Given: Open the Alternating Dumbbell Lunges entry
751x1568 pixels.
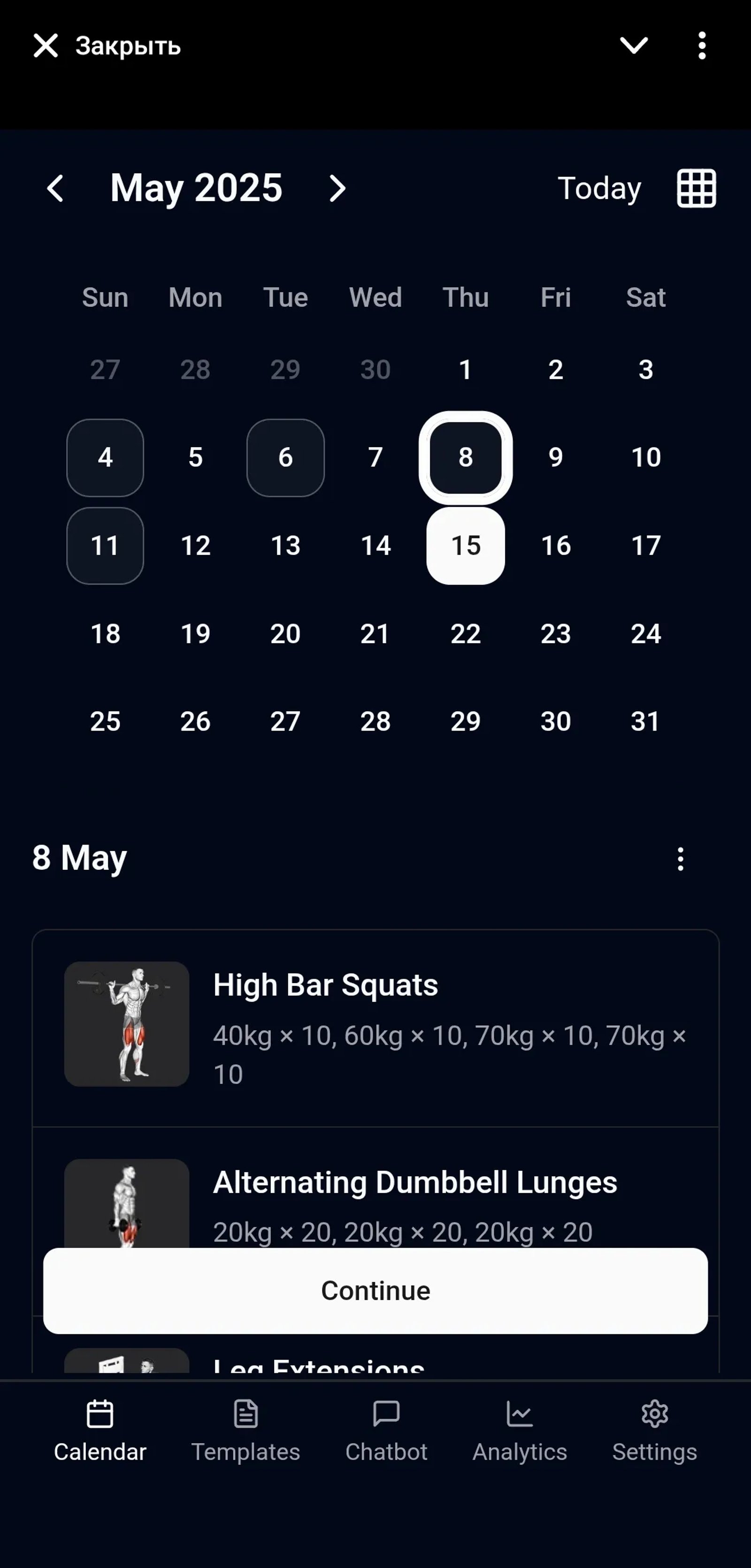Looking at the screenshot, I should pos(415,1181).
